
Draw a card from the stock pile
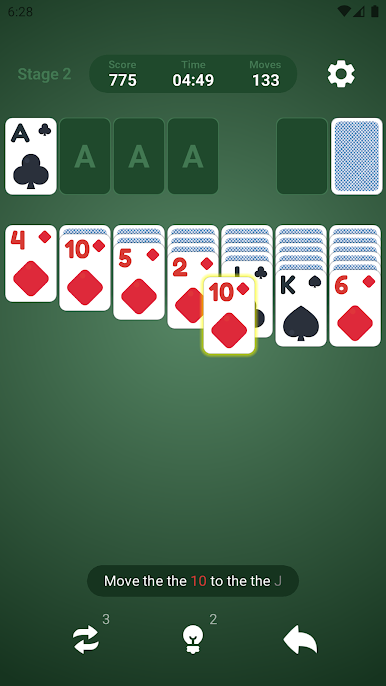(357, 156)
